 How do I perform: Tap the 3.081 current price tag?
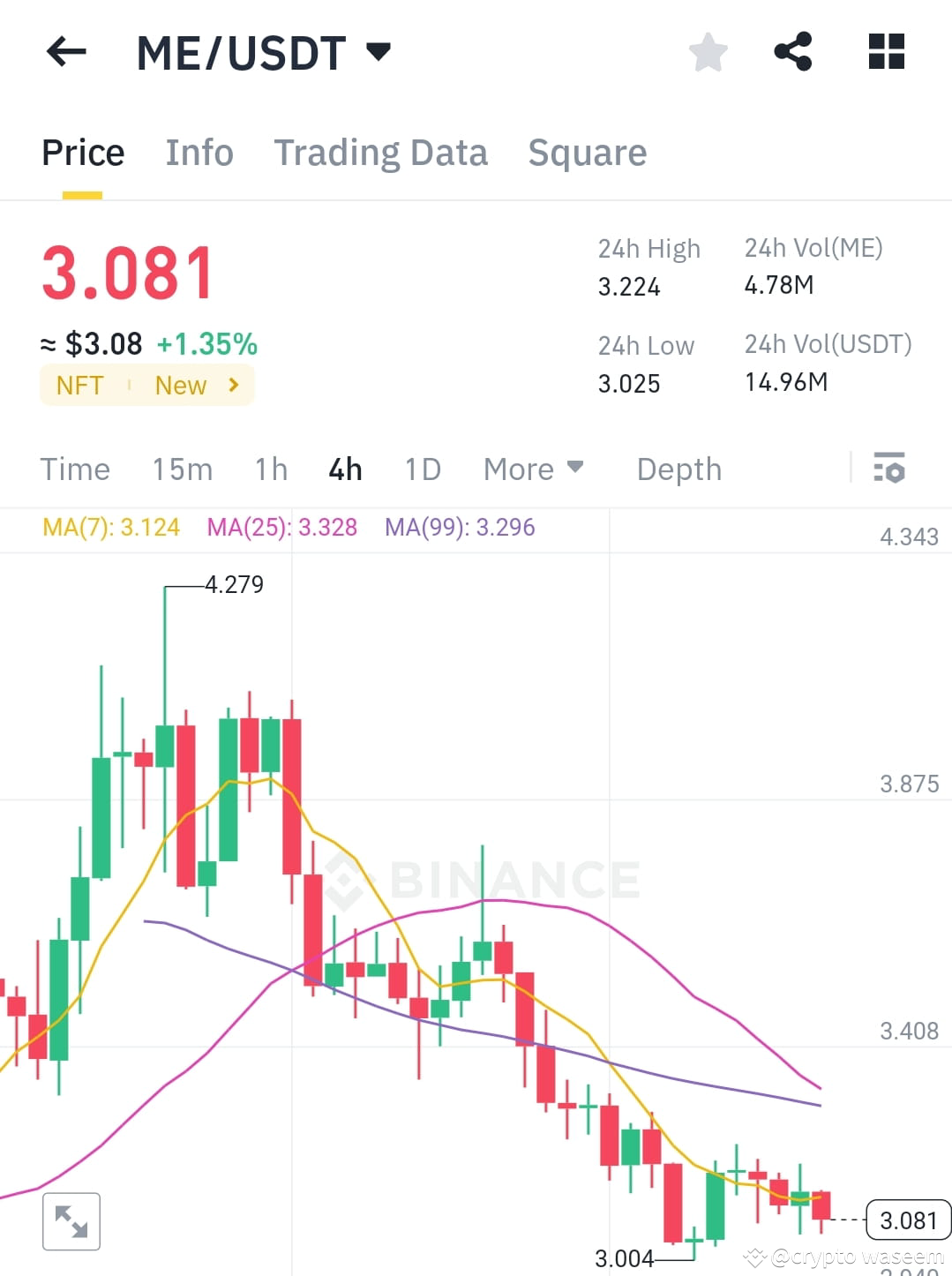908,1220
